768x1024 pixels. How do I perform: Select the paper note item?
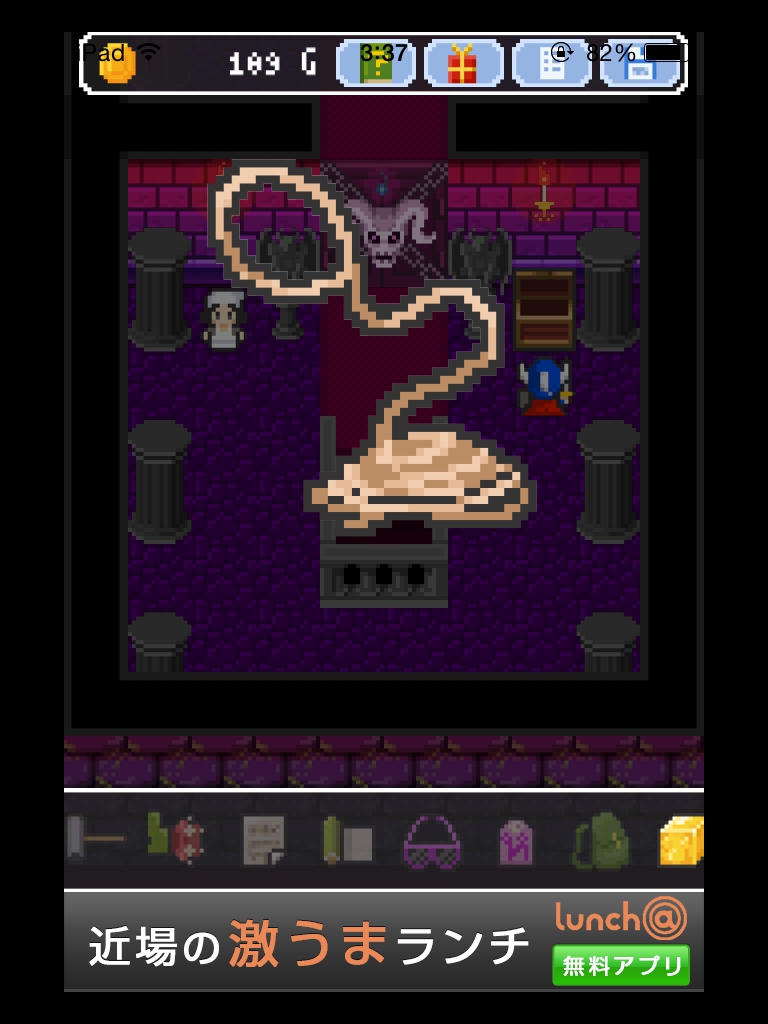click(x=263, y=839)
